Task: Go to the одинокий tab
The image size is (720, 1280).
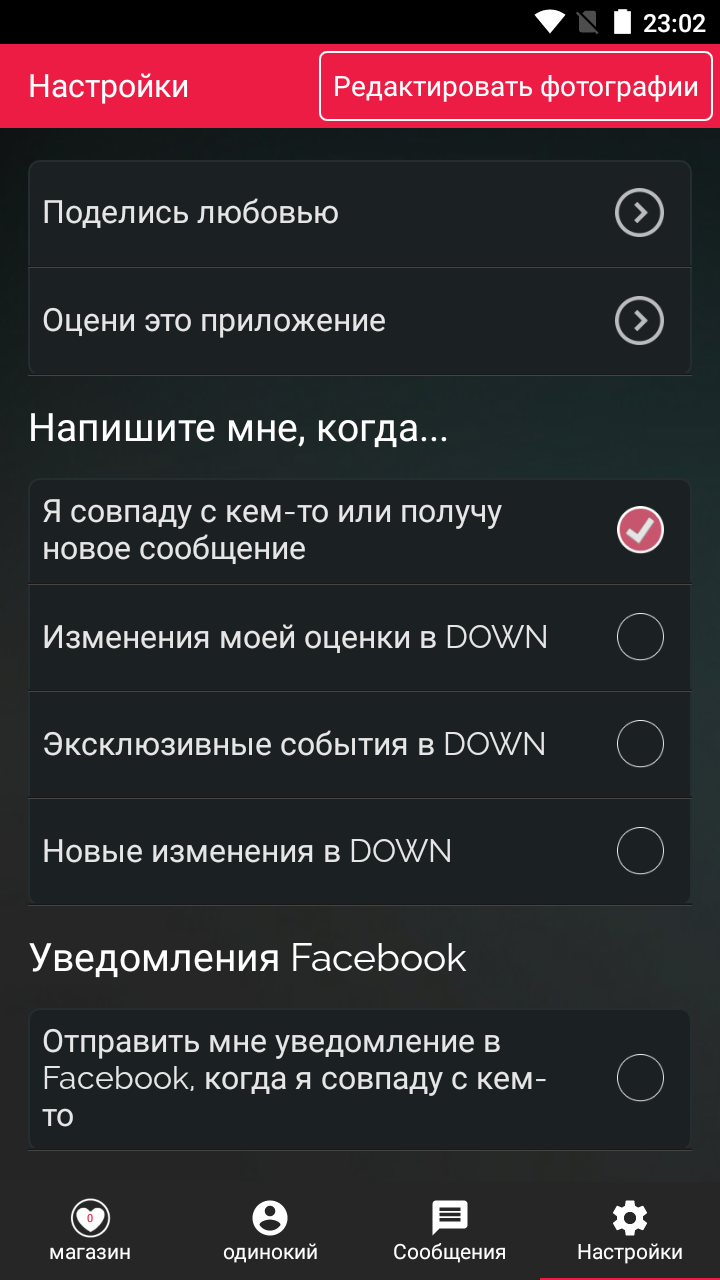Action: point(270,1232)
